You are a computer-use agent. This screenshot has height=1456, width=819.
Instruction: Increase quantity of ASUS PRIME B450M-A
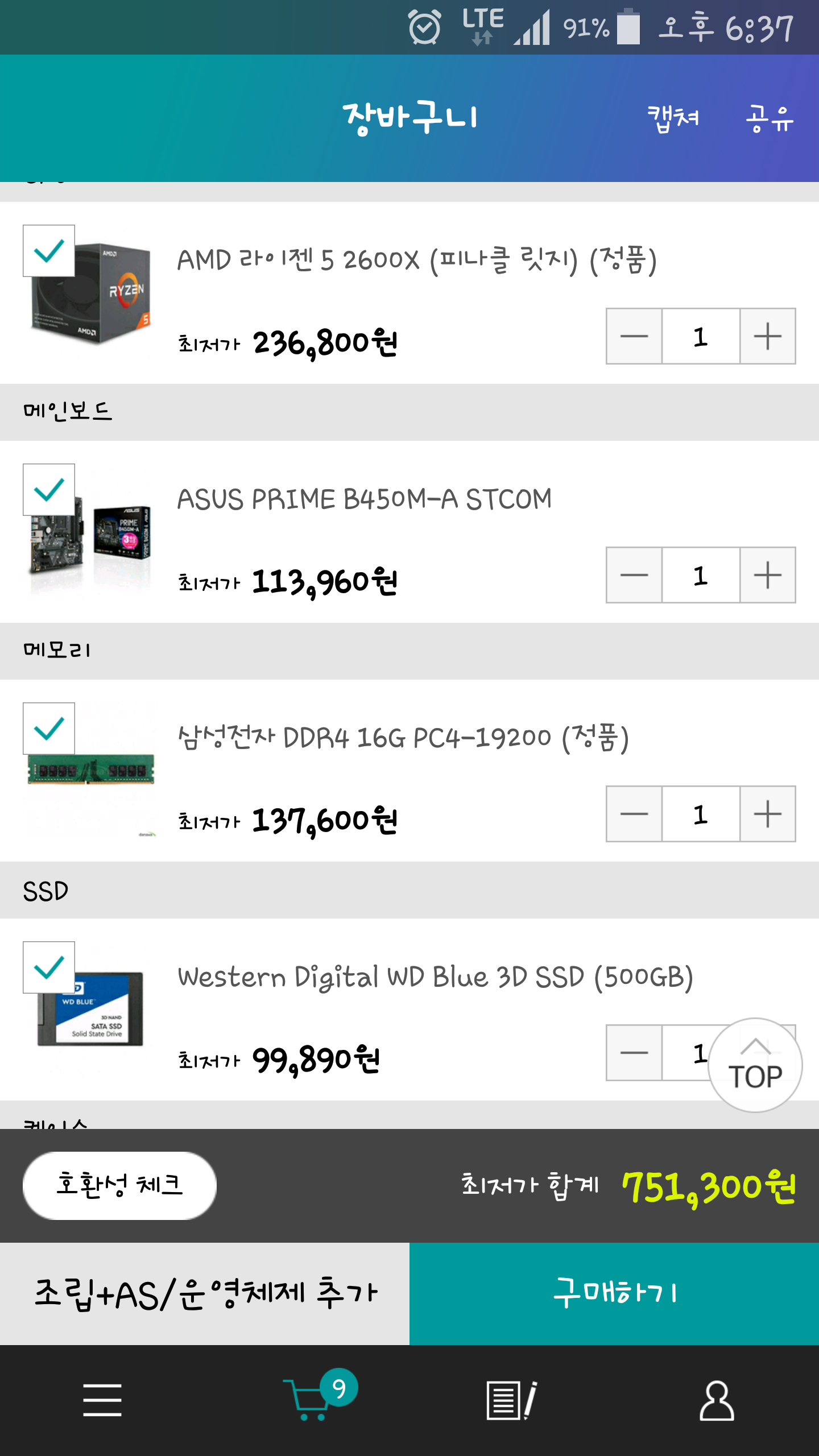coord(767,575)
